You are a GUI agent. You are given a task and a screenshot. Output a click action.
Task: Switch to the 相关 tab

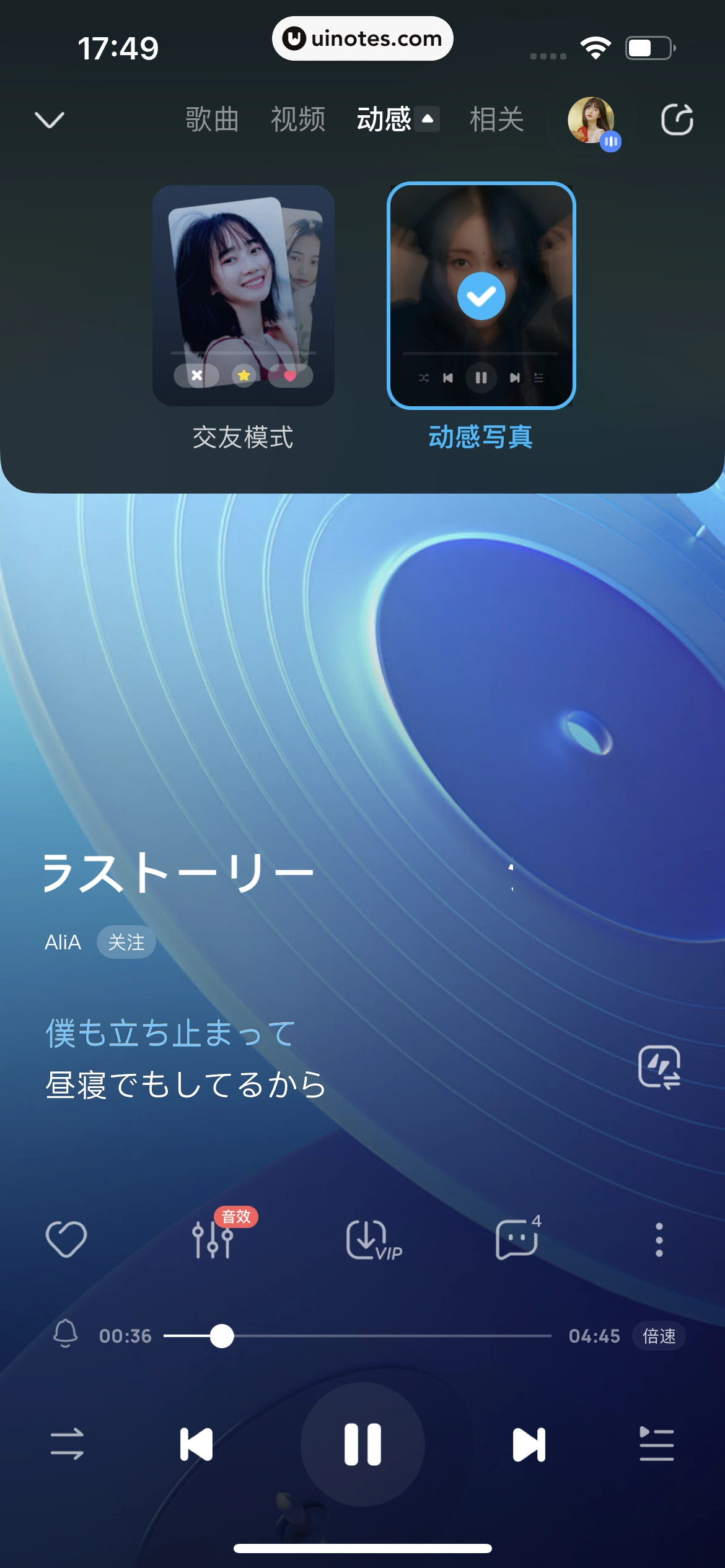496,119
